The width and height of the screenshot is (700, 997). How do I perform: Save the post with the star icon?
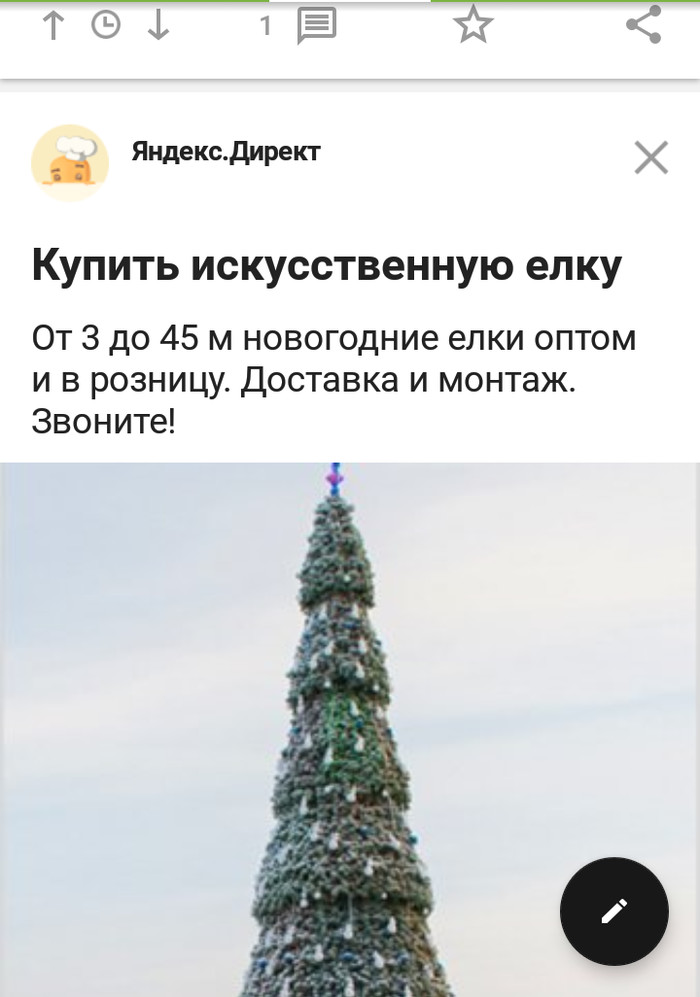(x=473, y=26)
